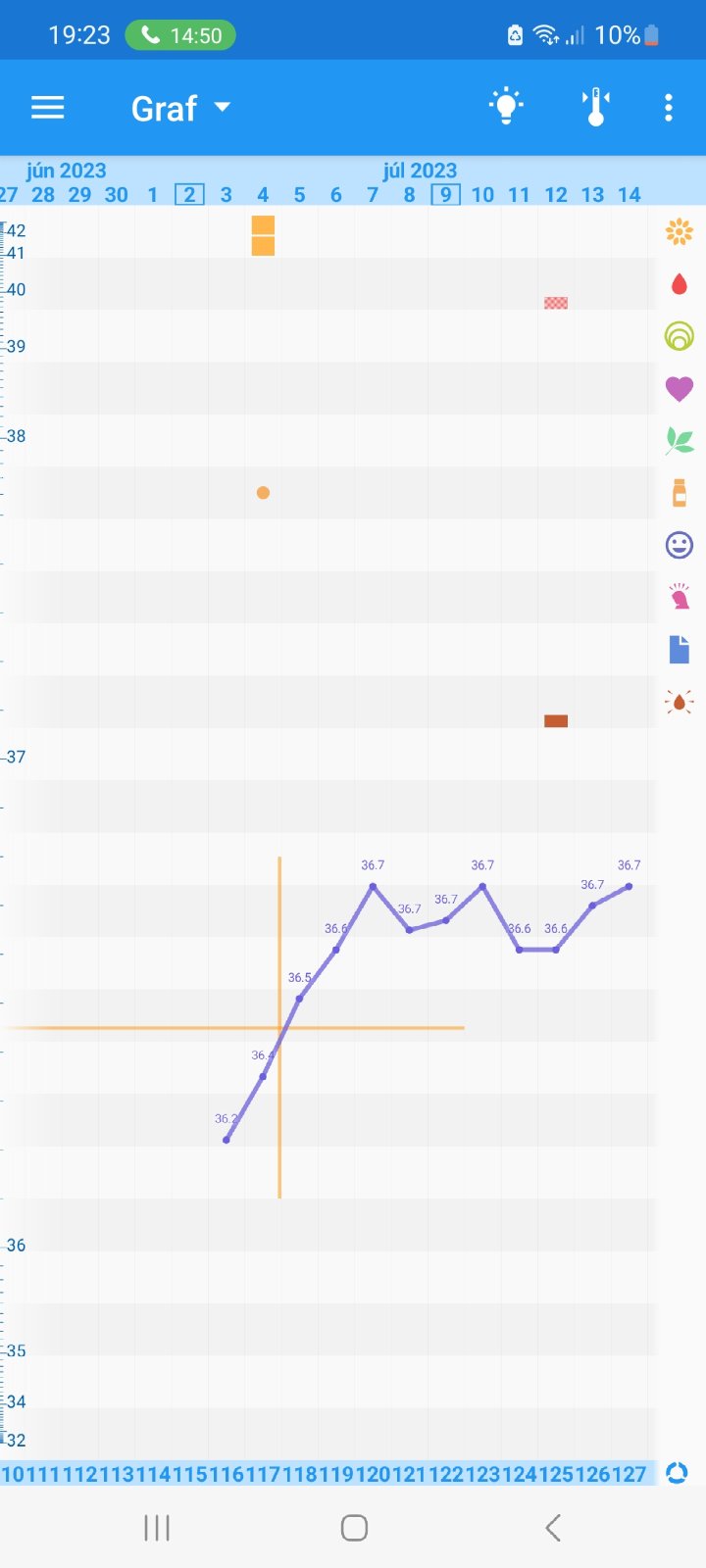
Task: Tap the pink head symptoms icon
Action: click(679, 597)
